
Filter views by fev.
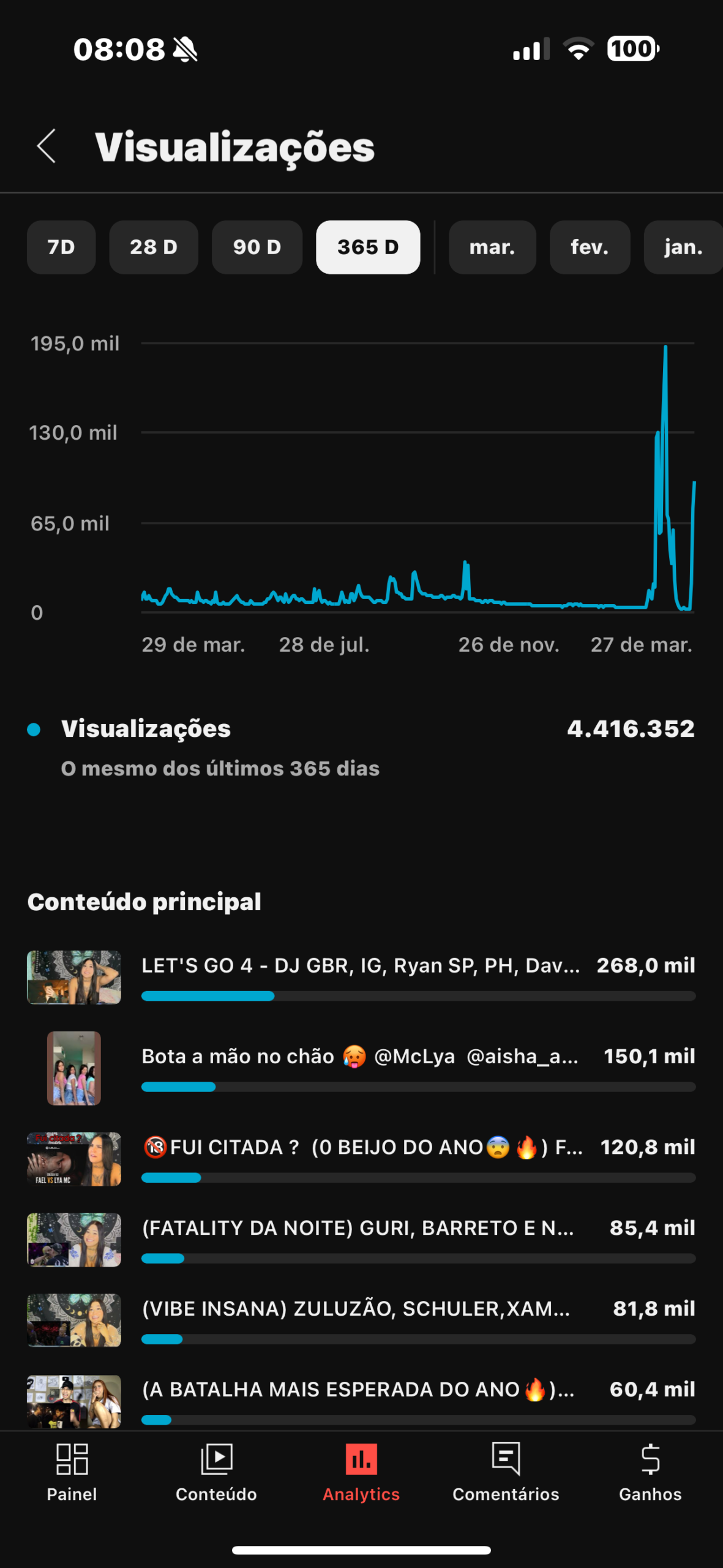590,247
